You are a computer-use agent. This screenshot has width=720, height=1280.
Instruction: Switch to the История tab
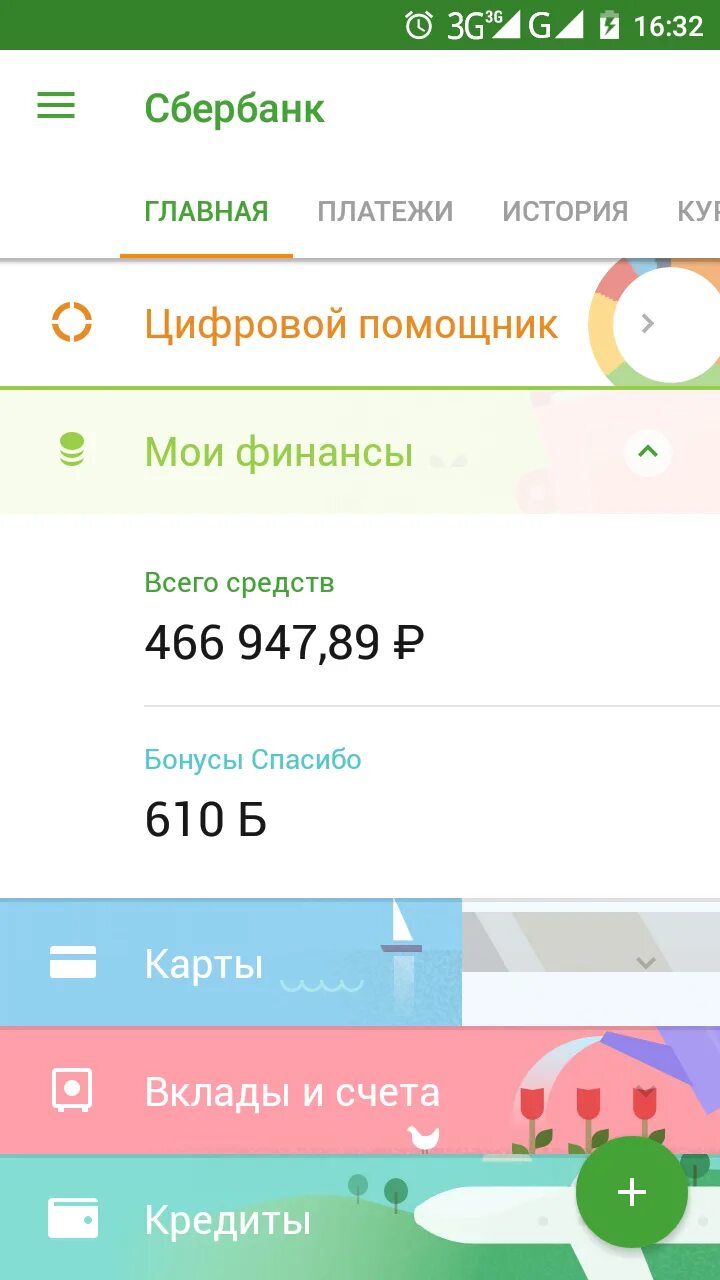(565, 211)
